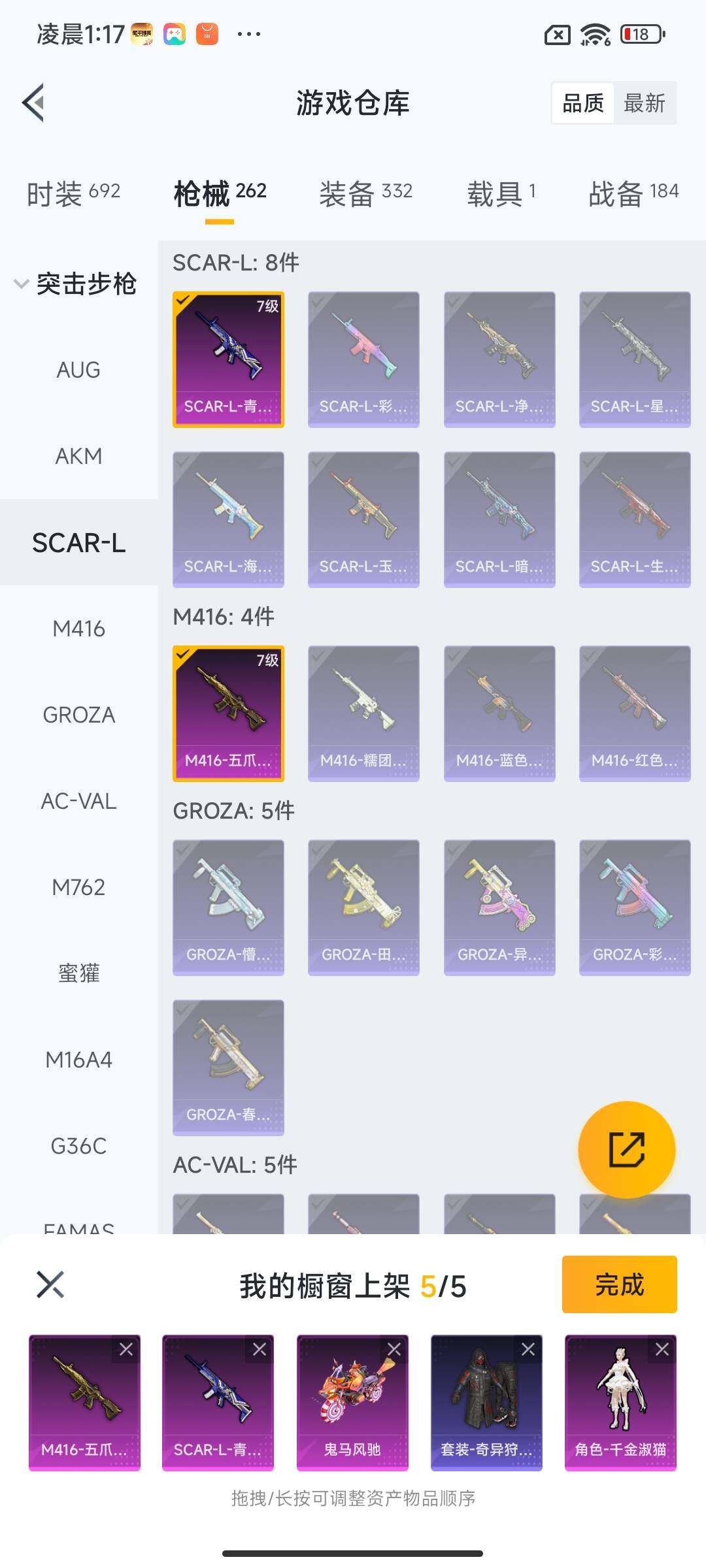Close the 我的橱窗上架 panel
The height and width of the screenshot is (1568, 706).
[x=50, y=1284]
